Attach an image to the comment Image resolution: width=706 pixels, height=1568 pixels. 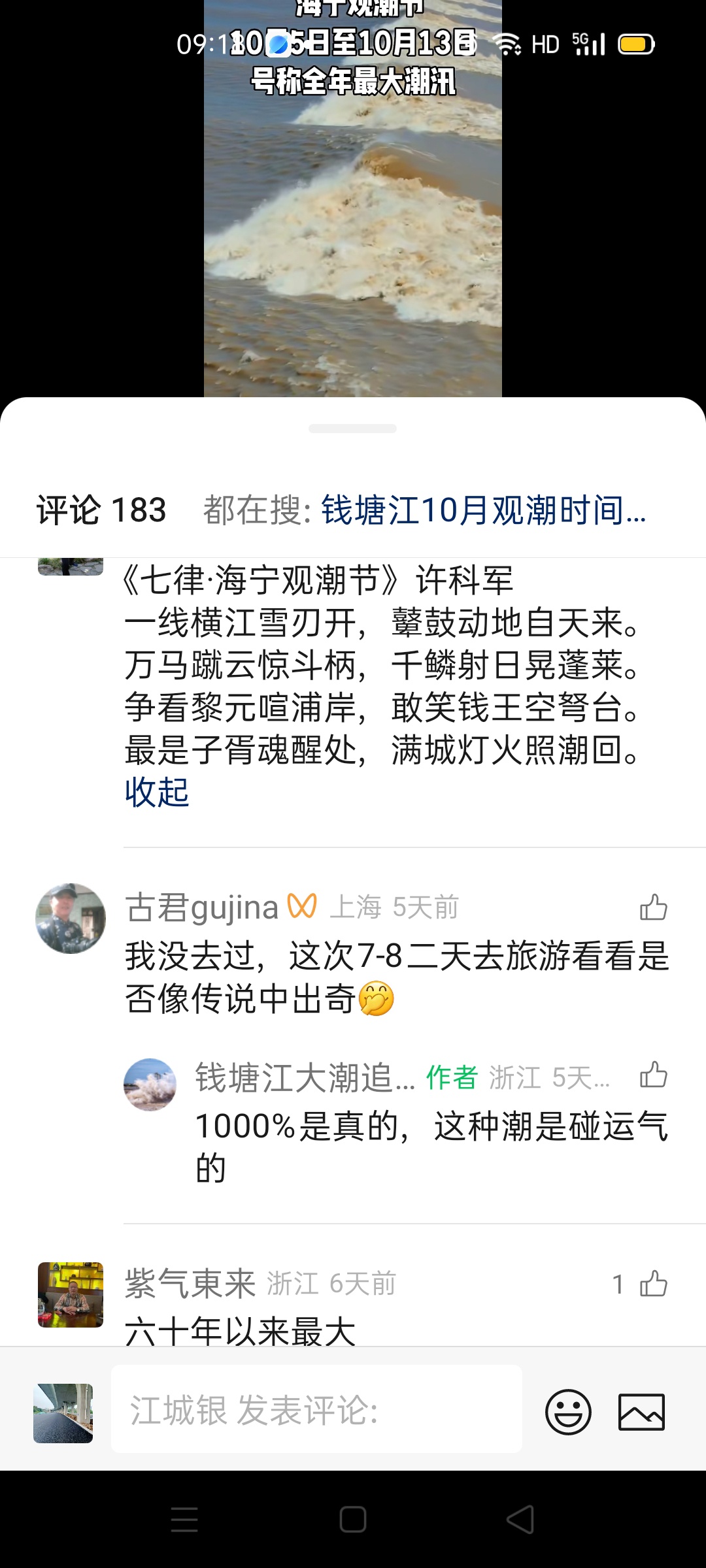click(x=641, y=1411)
